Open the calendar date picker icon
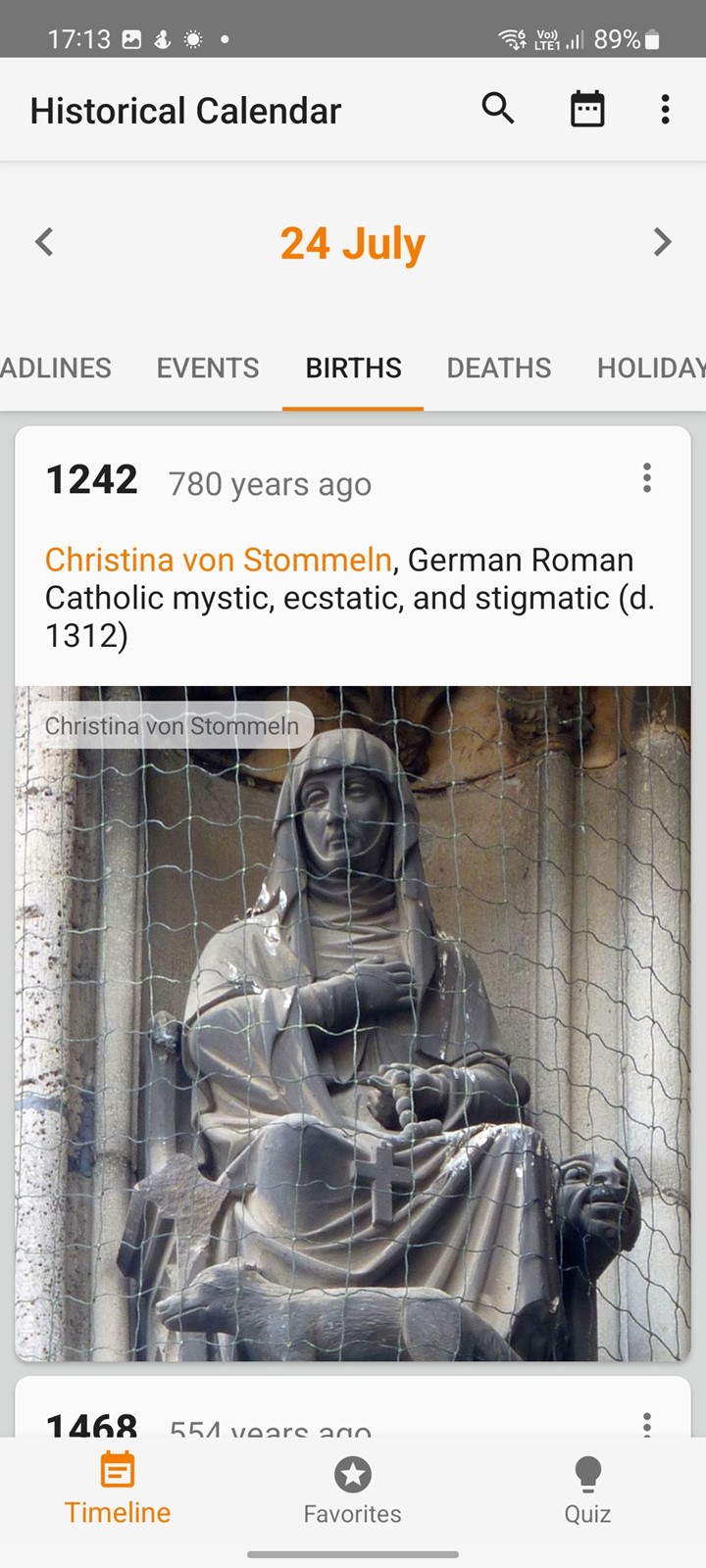Image resolution: width=706 pixels, height=1568 pixels. point(587,109)
